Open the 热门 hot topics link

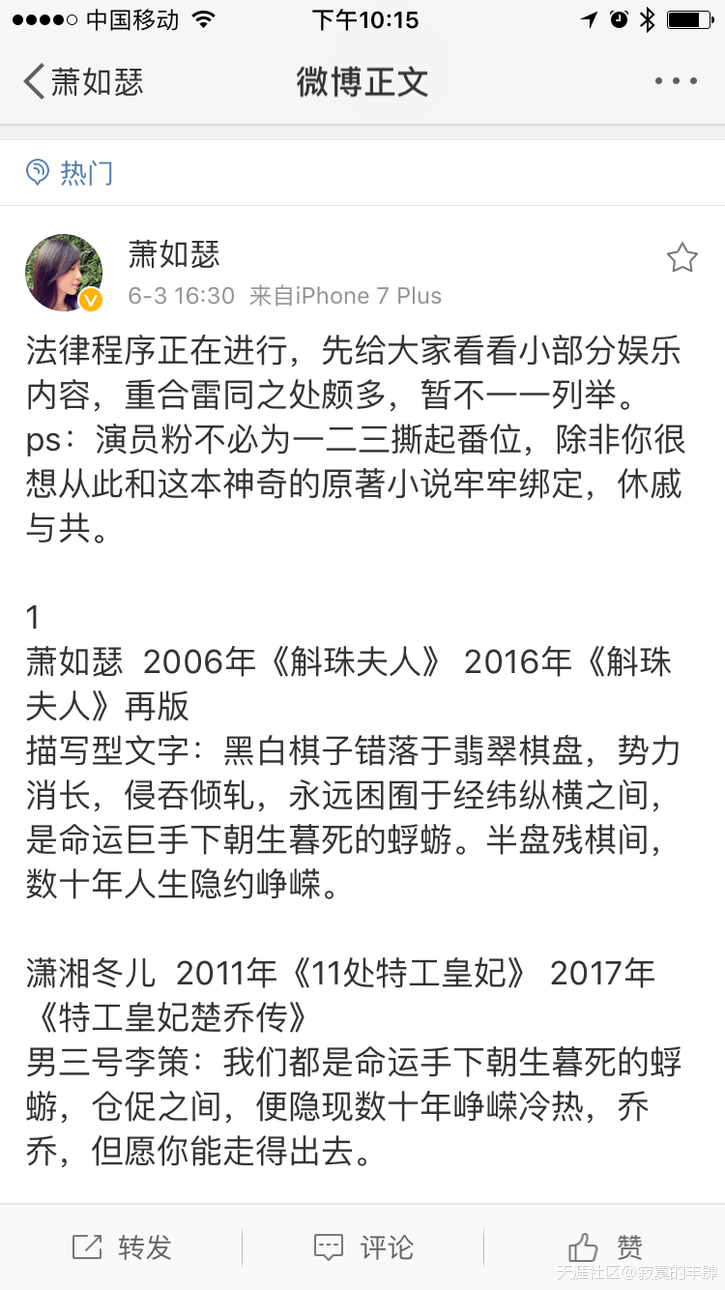(70, 173)
